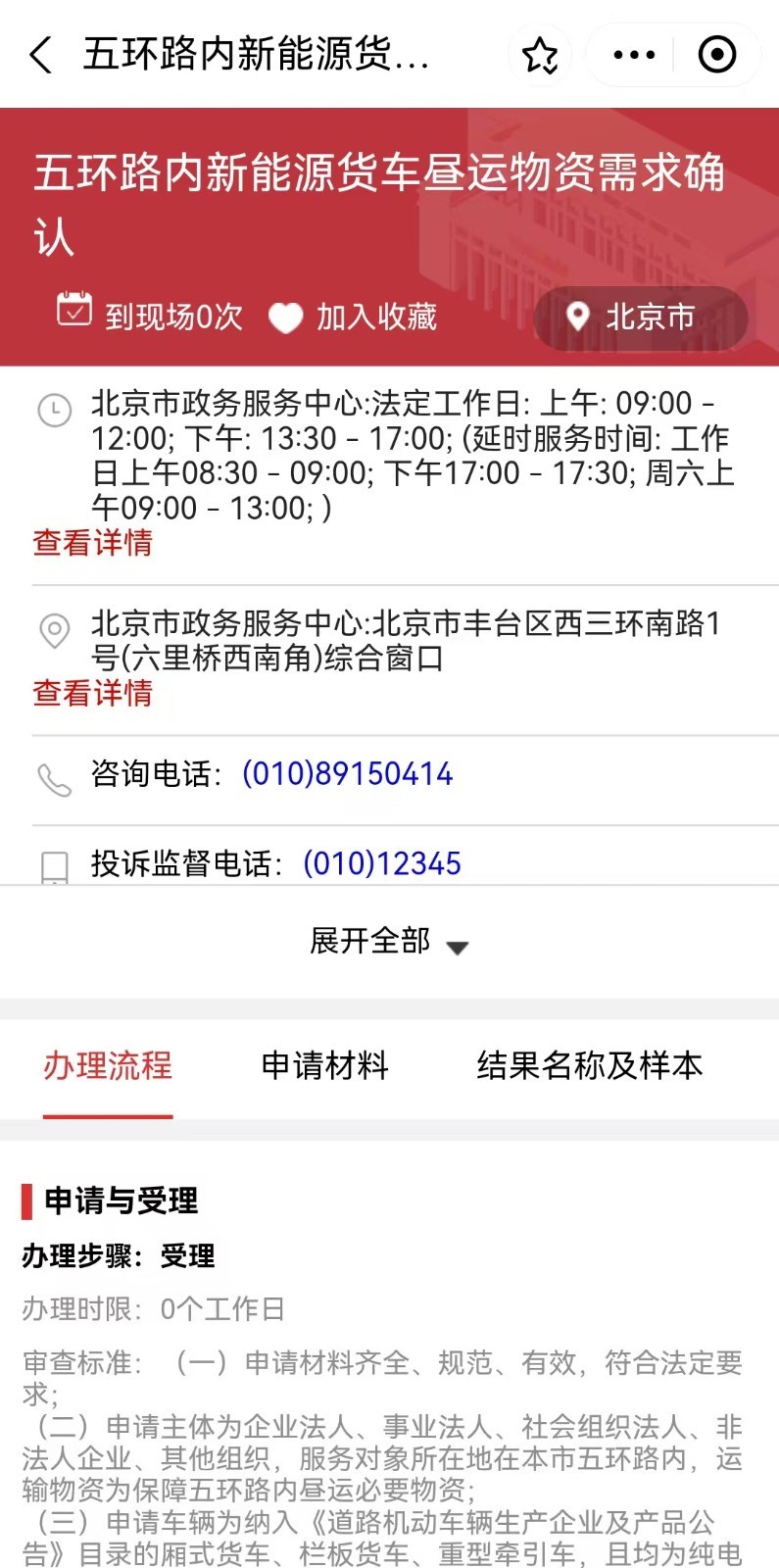Open the 北京市 location selector

(x=641, y=318)
